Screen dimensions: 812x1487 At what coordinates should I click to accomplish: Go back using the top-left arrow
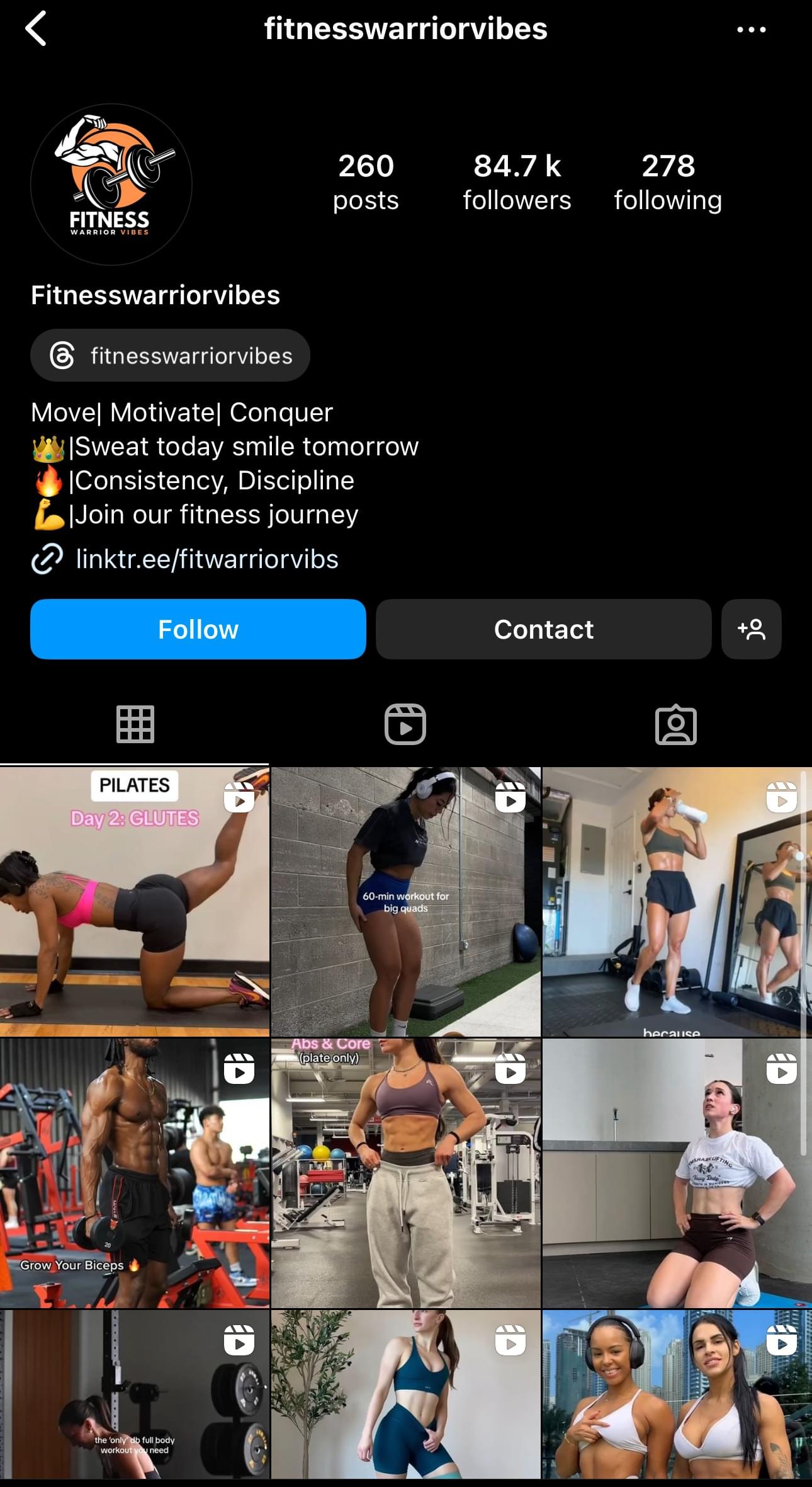37,29
